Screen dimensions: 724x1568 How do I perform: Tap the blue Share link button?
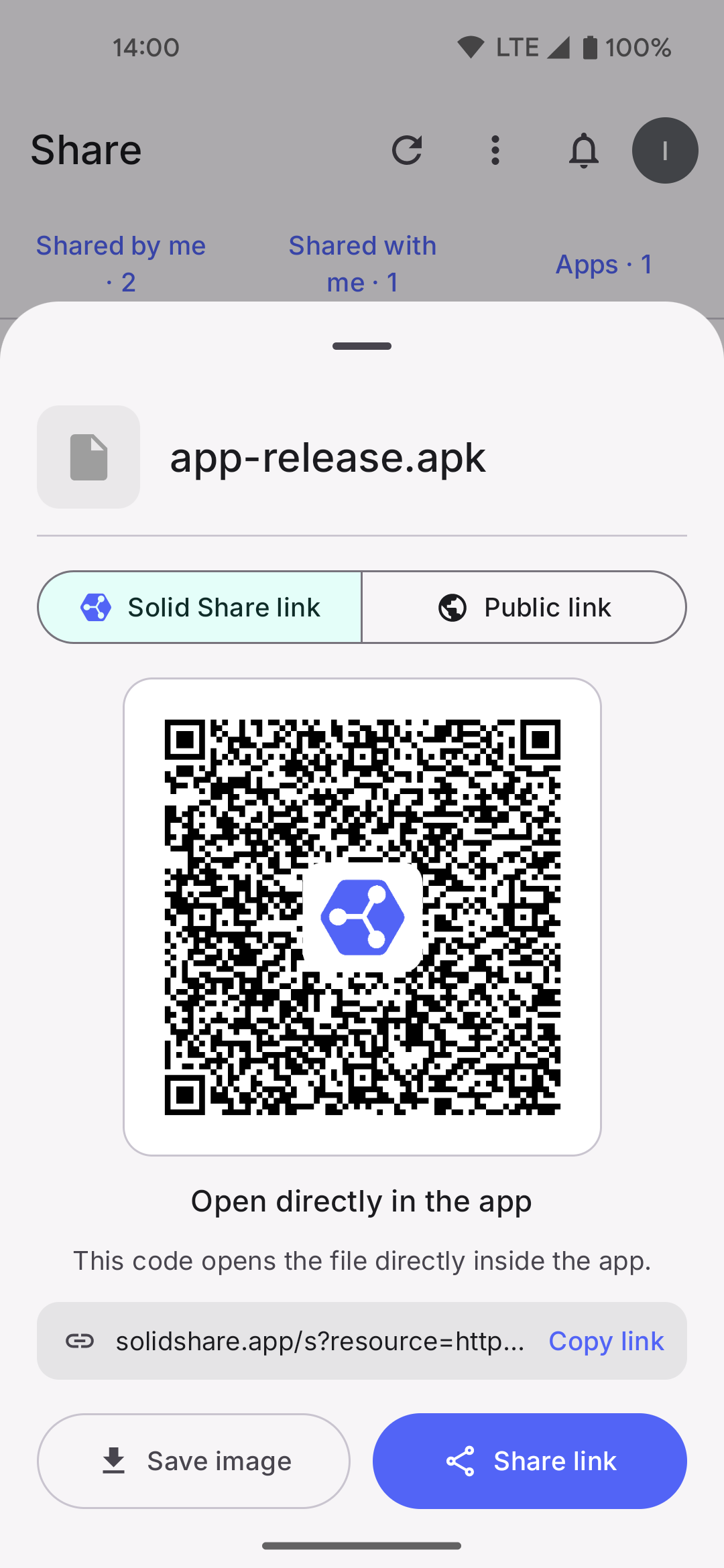pyautogui.click(x=530, y=1461)
